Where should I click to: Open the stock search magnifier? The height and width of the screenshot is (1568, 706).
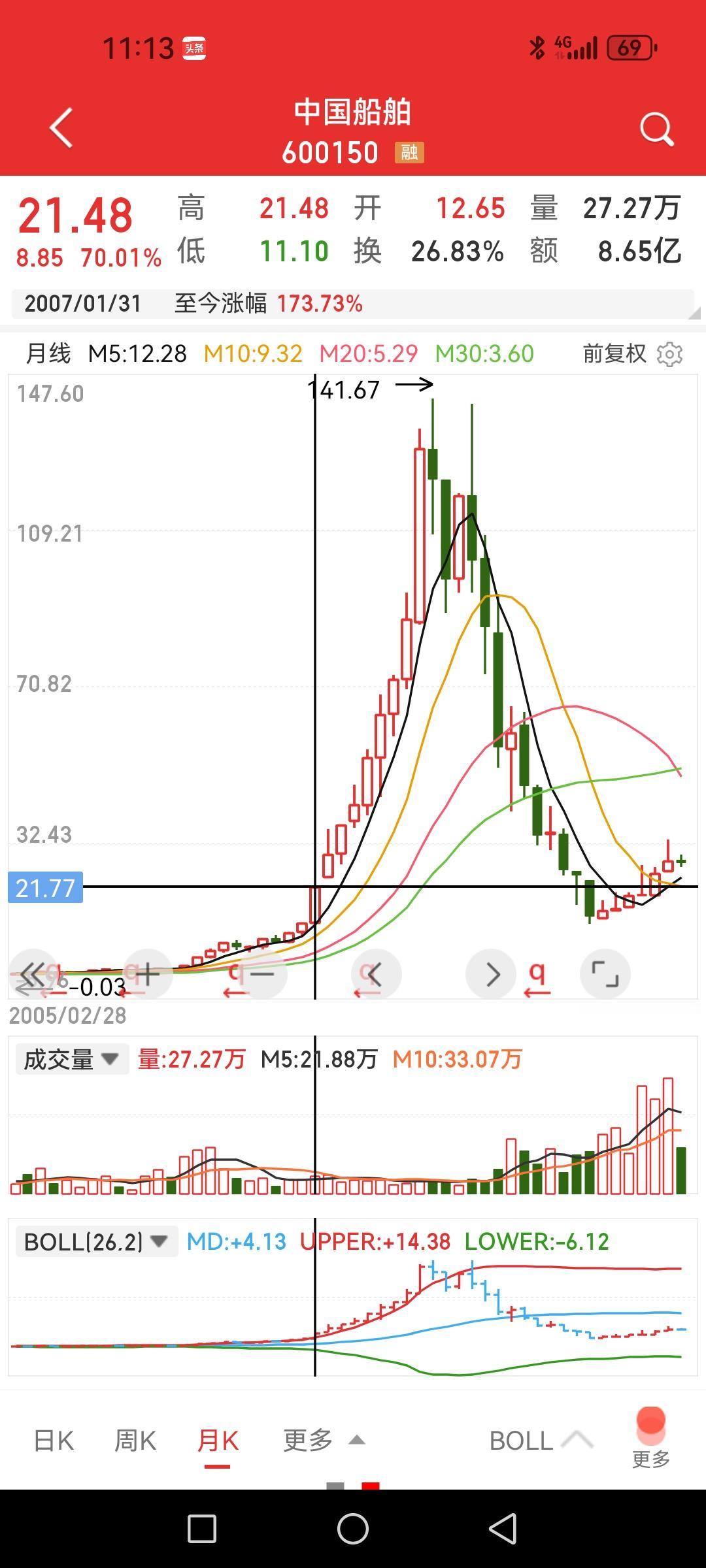click(x=656, y=129)
